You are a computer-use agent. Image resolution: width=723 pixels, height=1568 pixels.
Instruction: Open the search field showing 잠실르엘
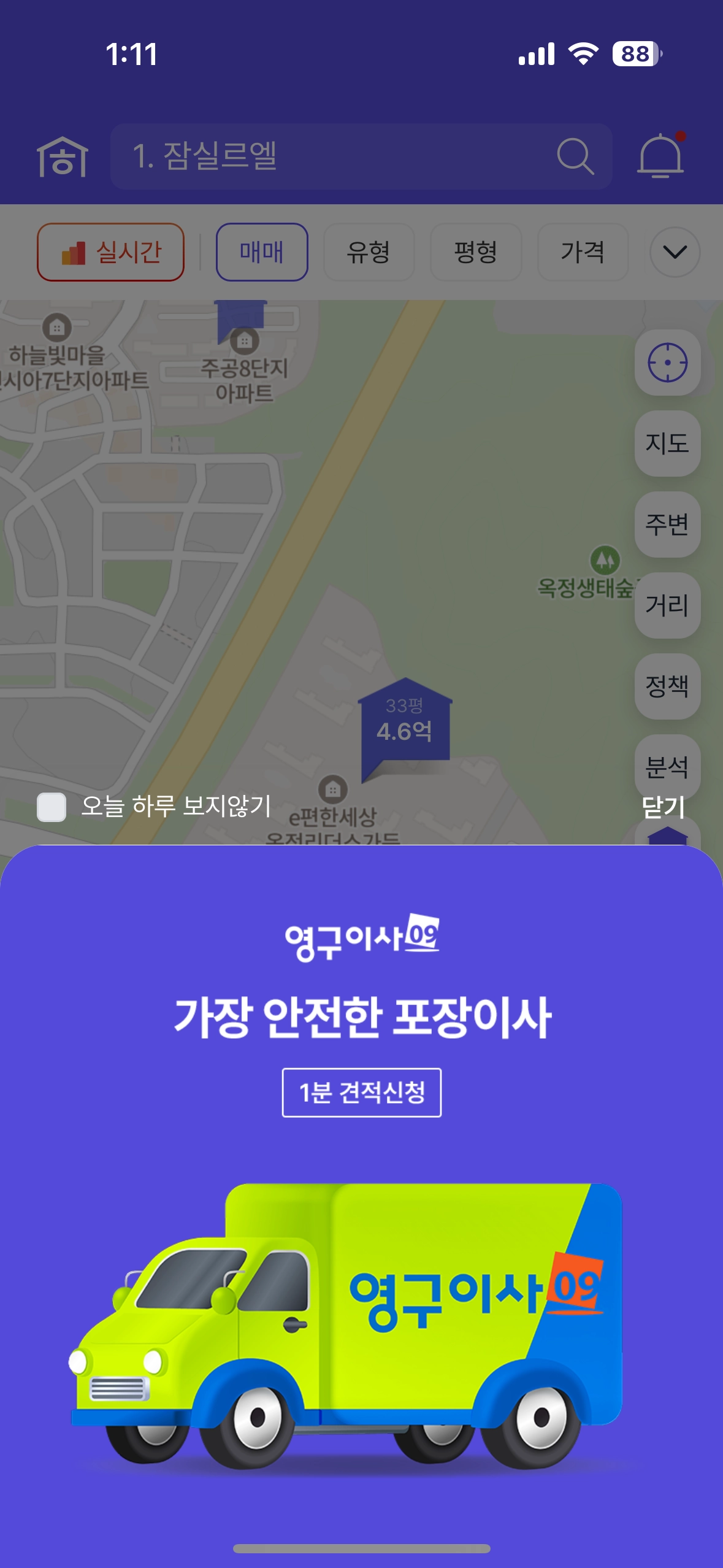343,156
